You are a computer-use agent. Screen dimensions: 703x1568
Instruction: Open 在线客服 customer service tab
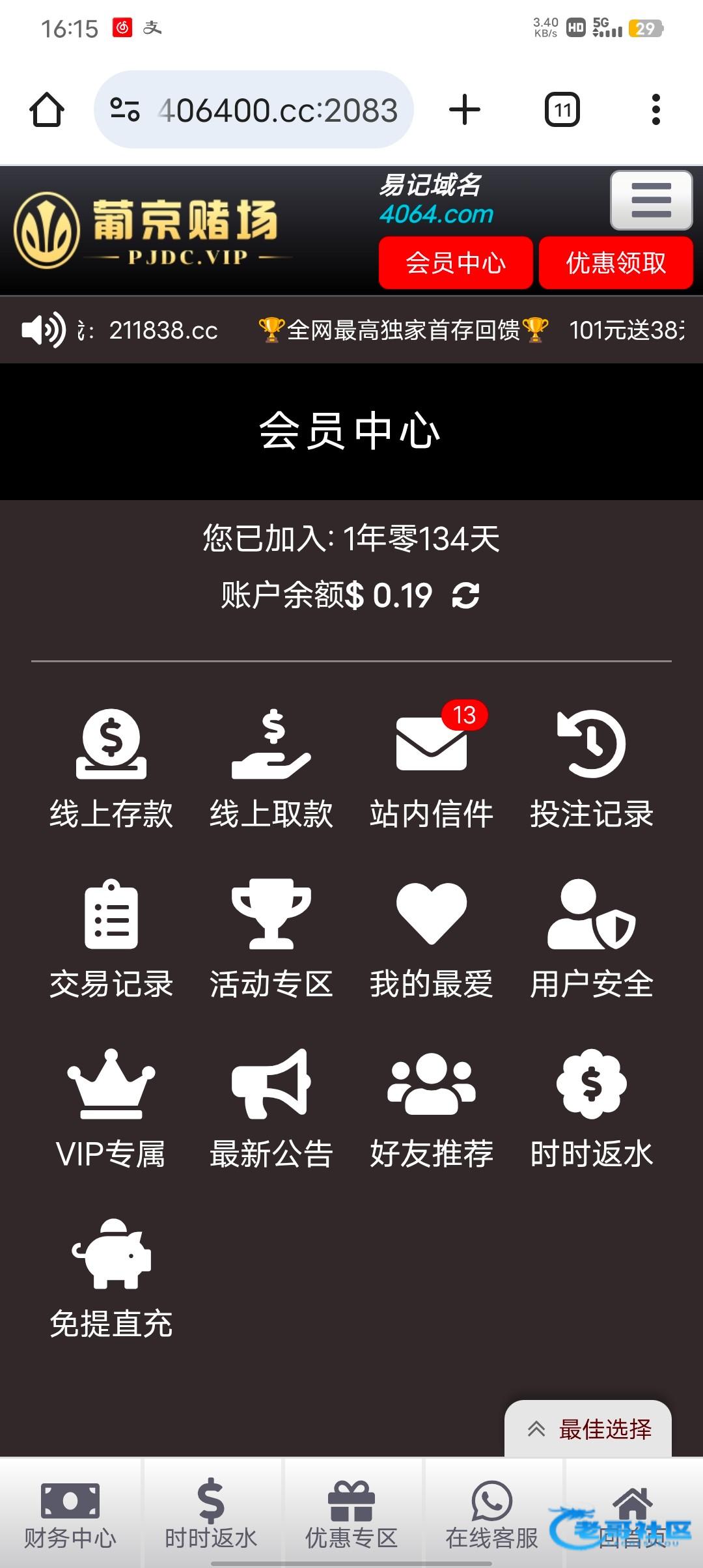[492, 1513]
